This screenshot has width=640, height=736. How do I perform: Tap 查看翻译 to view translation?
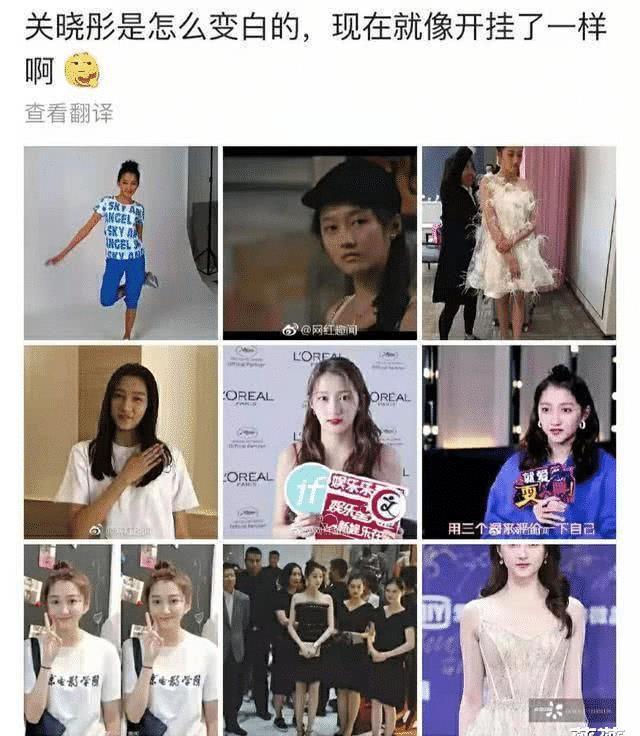click(69, 113)
